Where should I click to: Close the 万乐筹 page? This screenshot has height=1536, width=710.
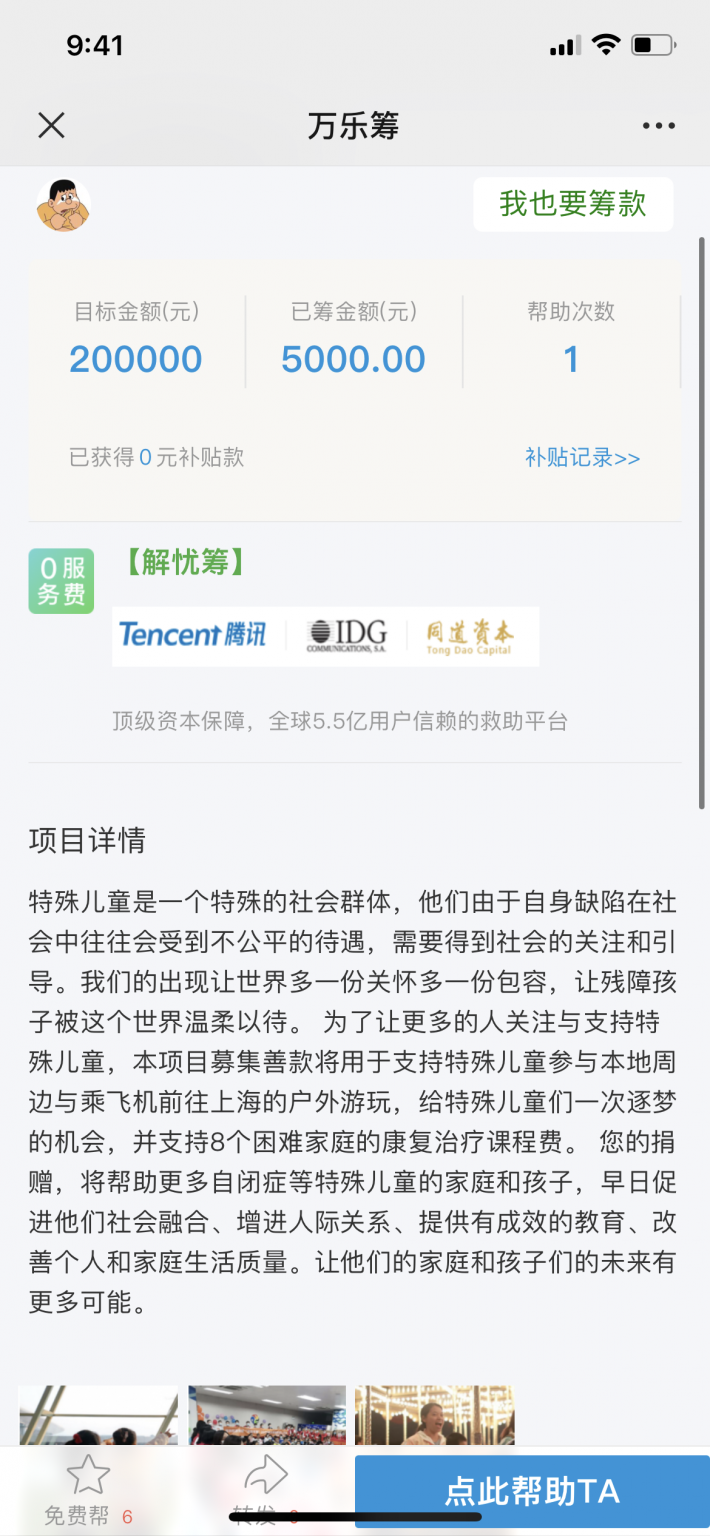pyautogui.click(x=51, y=125)
